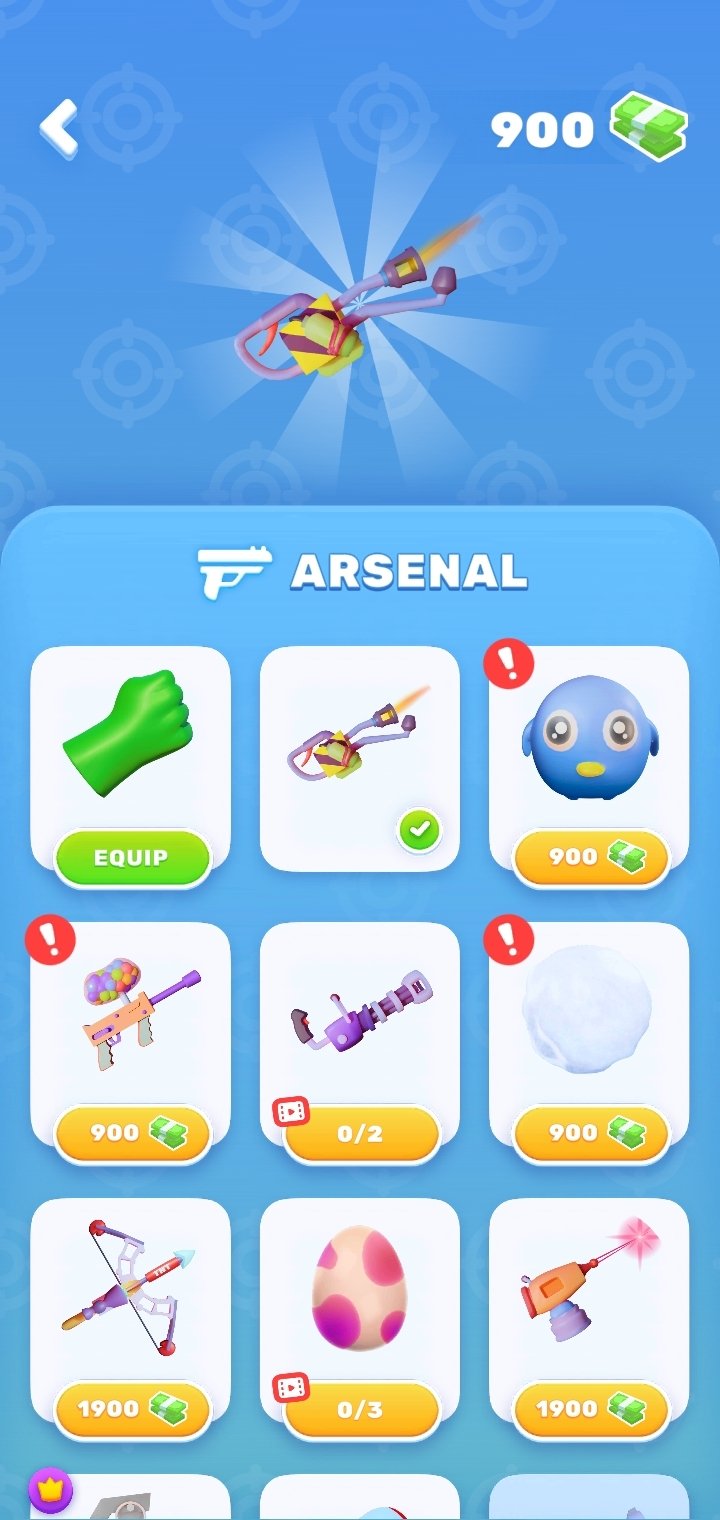Image resolution: width=720 pixels, height=1520 pixels.
Task: Buy the blue bird for 900
Action: click(x=590, y=858)
